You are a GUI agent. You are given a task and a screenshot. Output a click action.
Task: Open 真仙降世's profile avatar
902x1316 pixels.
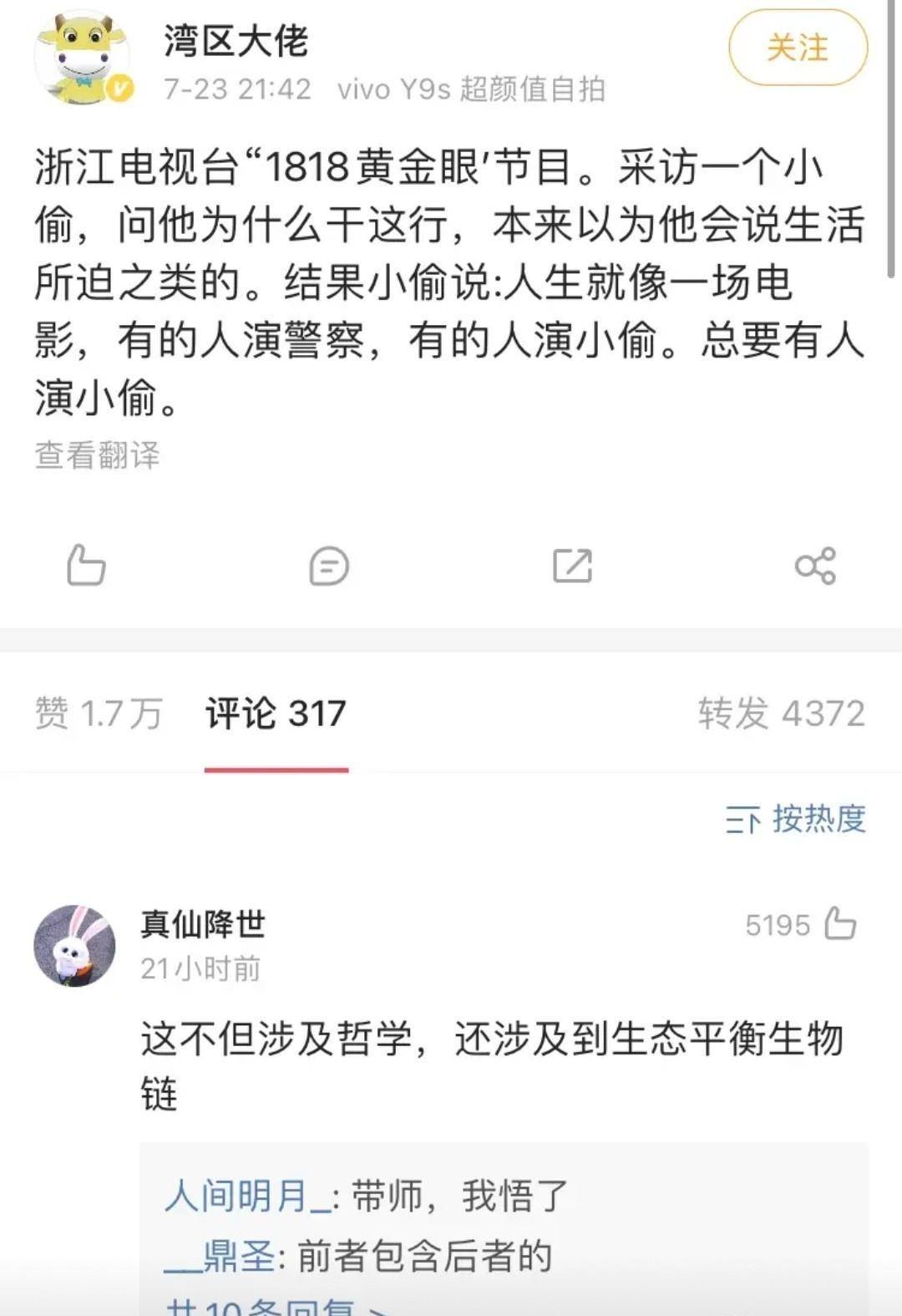point(74,945)
